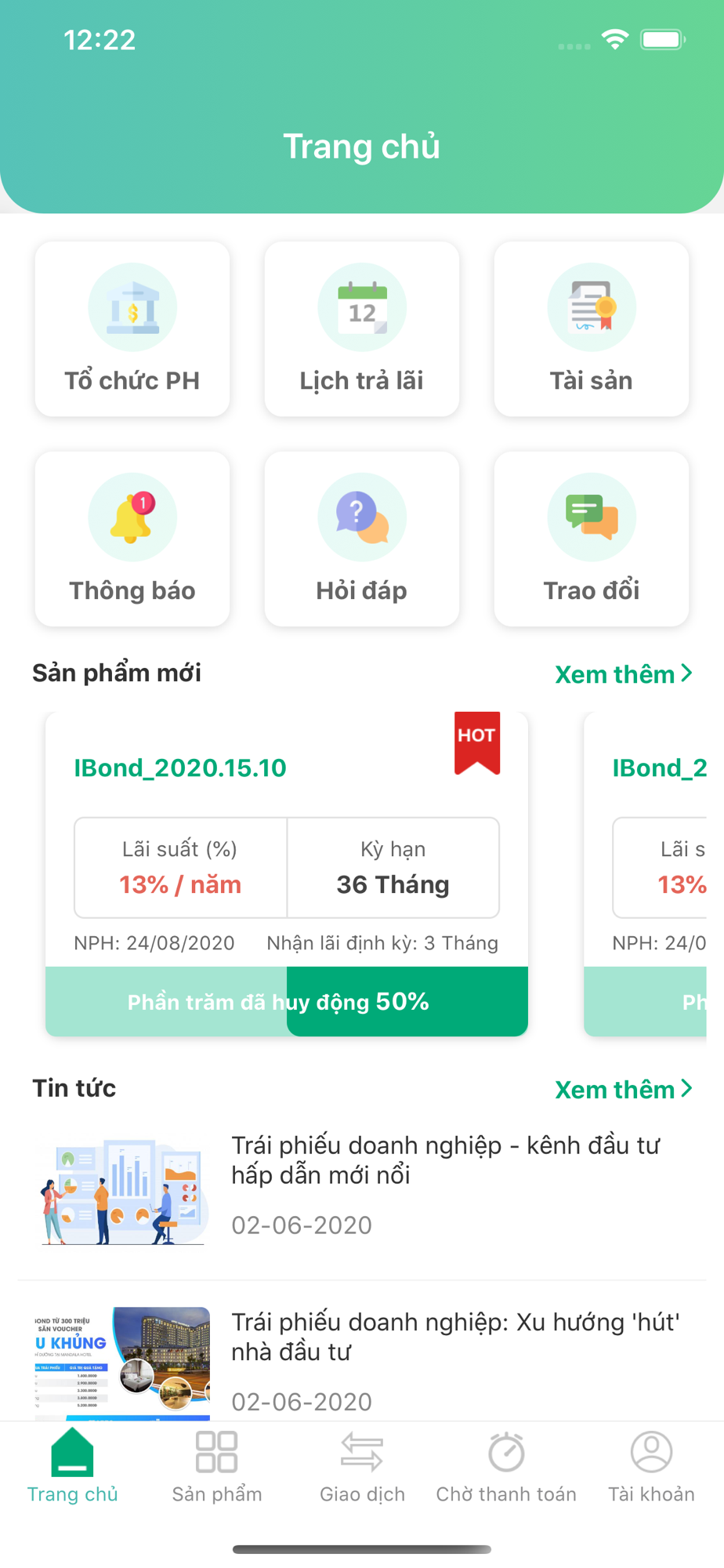
Task: Go to the Giao dịch tab
Action: coord(362,1465)
